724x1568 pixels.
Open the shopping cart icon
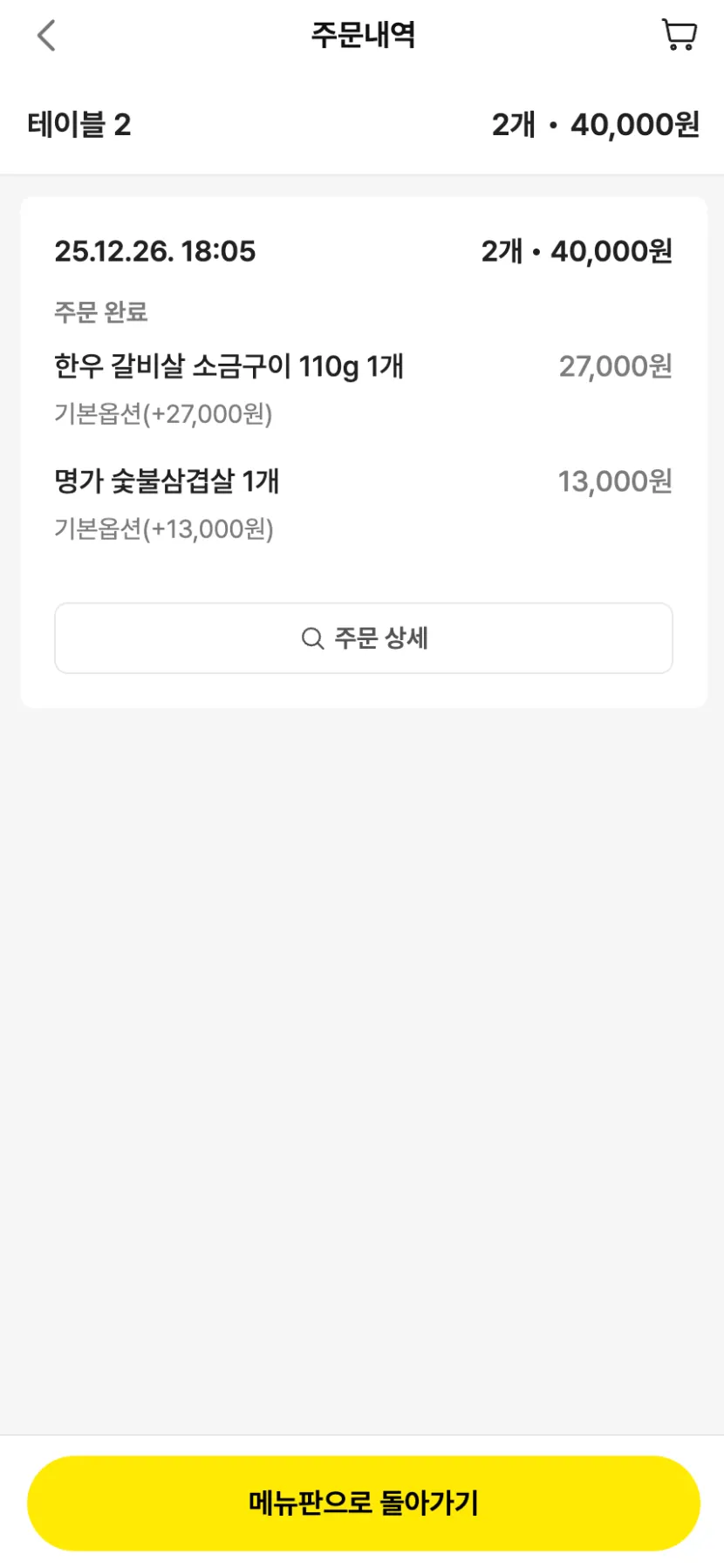(x=679, y=35)
